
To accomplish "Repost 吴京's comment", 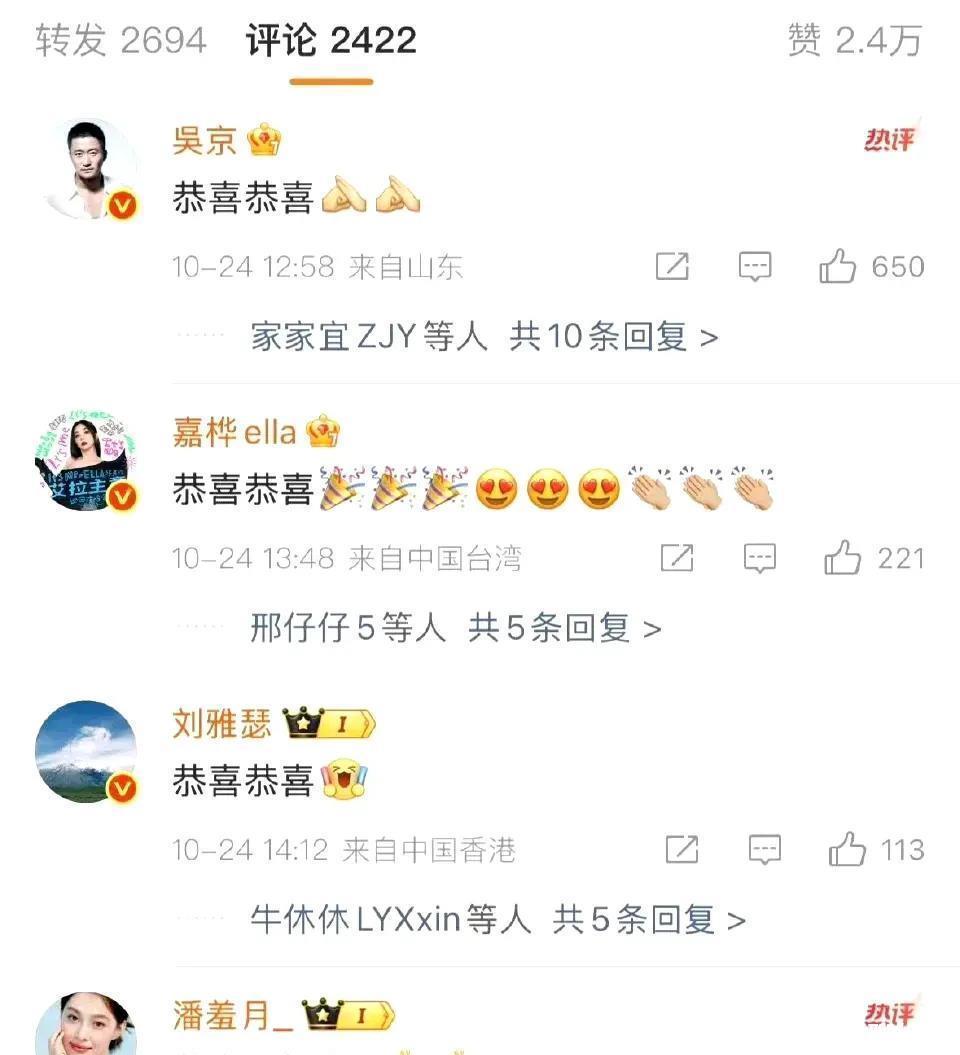I will pyautogui.click(x=672, y=267).
